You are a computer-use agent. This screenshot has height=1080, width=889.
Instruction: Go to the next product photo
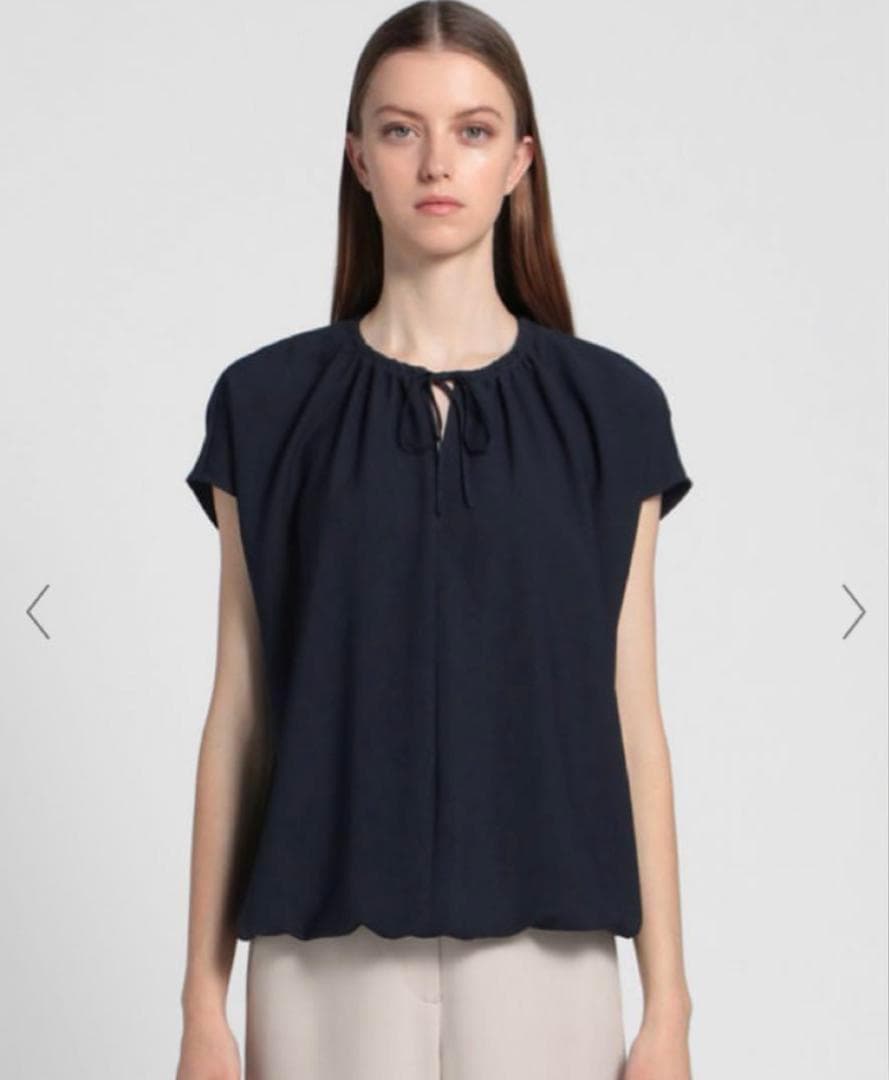click(852, 612)
